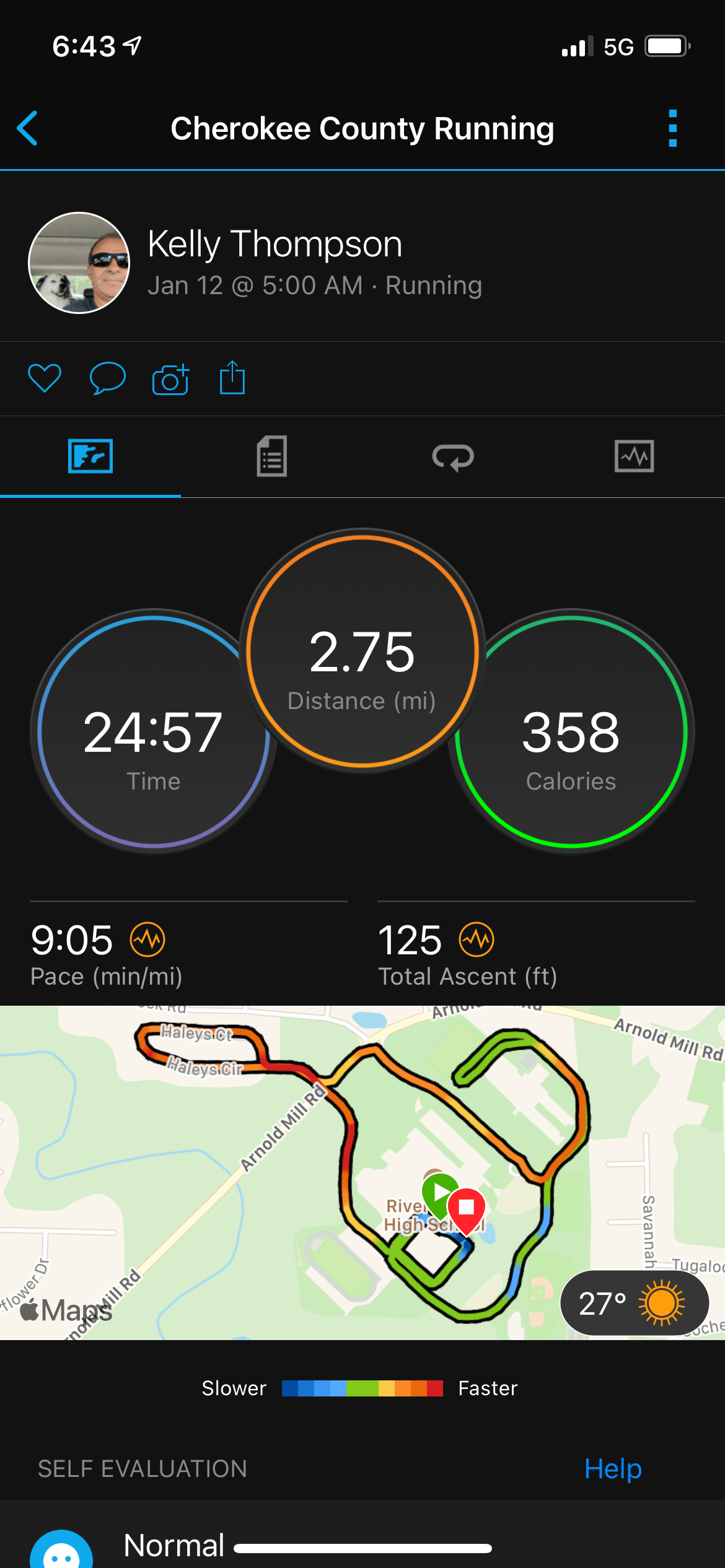Viewport: 725px width, 1568px height.
Task: Switch to the charts tab
Action: (634, 457)
